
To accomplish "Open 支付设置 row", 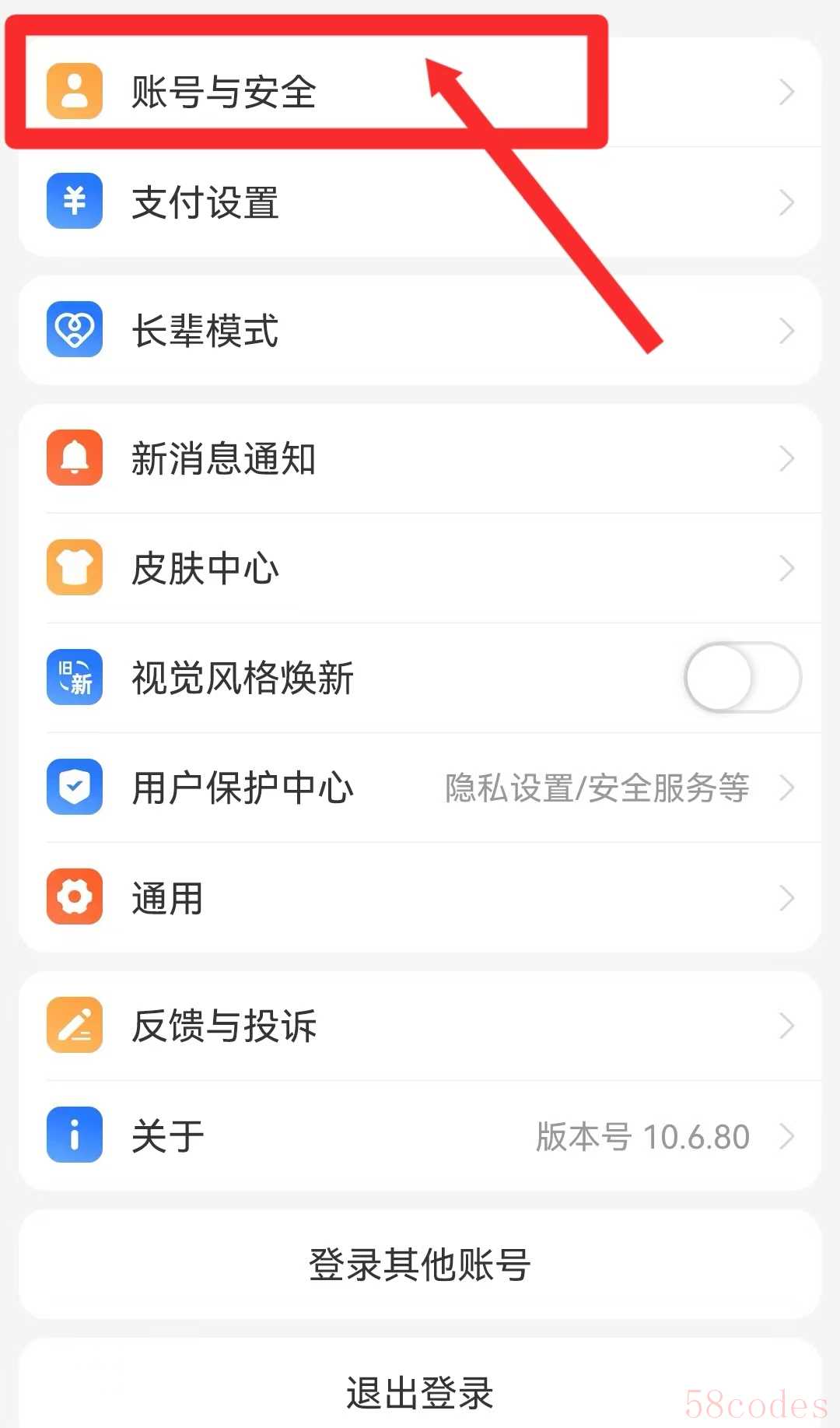I will (x=420, y=202).
